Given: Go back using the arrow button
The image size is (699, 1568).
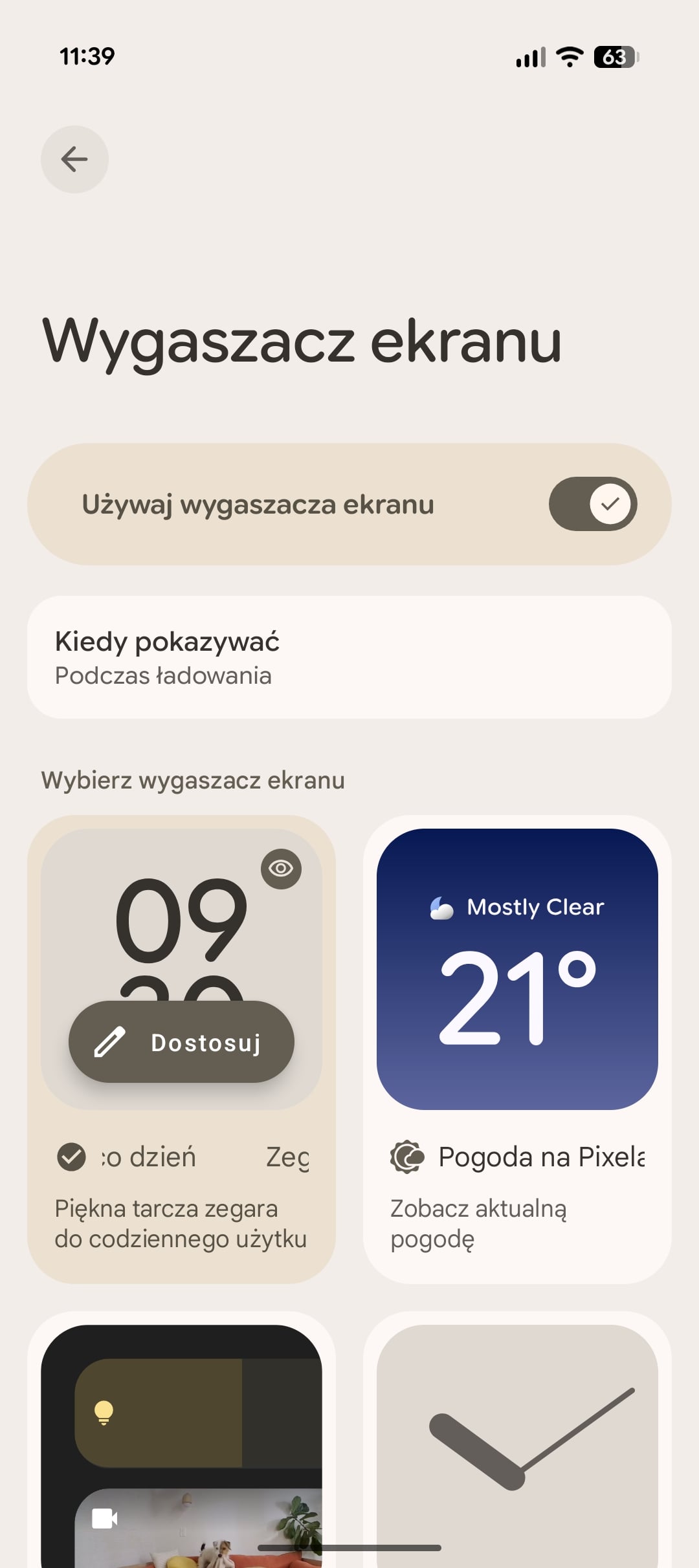Looking at the screenshot, I should [74, 159].
